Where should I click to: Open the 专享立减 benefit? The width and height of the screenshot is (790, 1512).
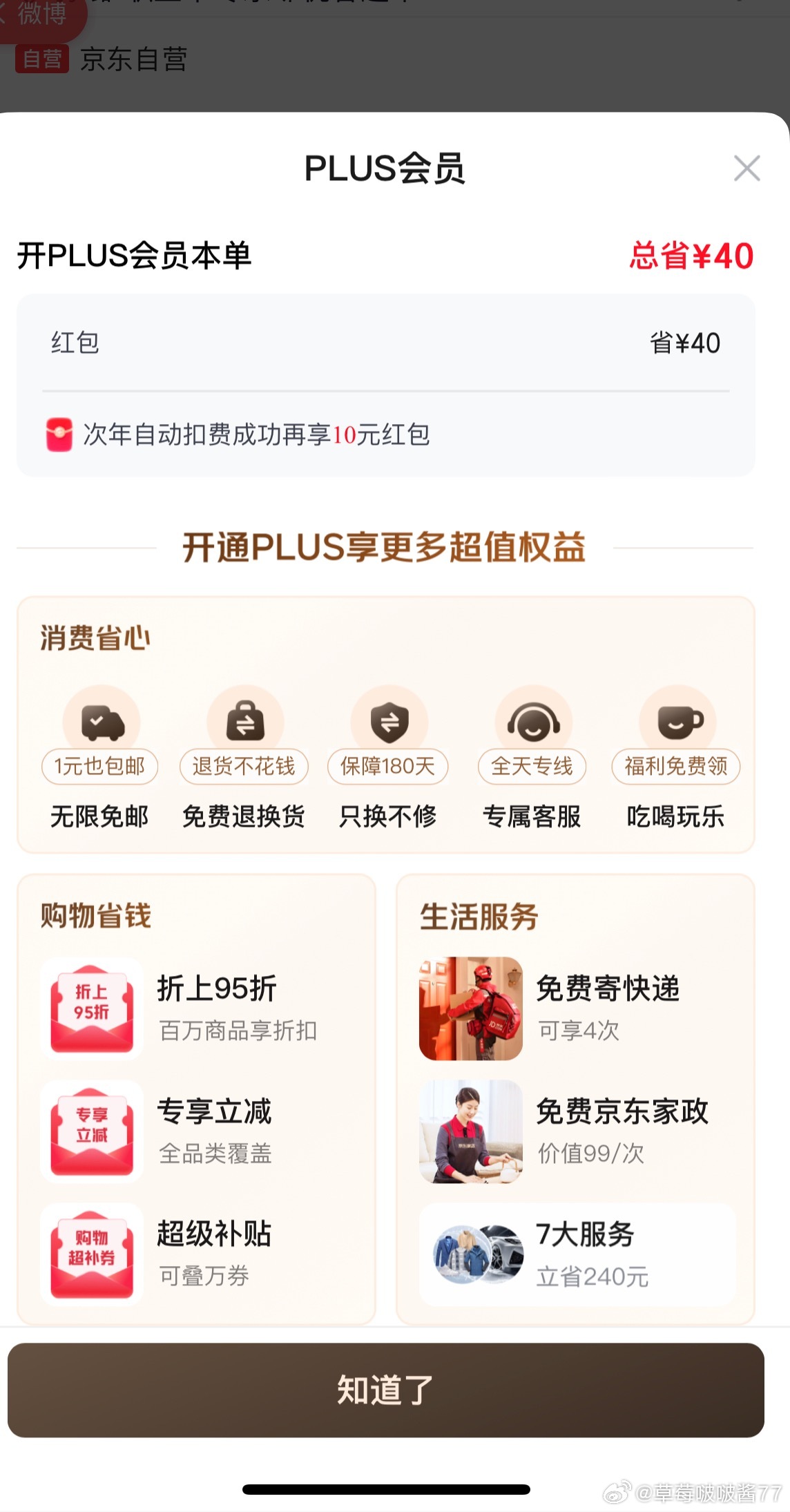[197, 1131]
